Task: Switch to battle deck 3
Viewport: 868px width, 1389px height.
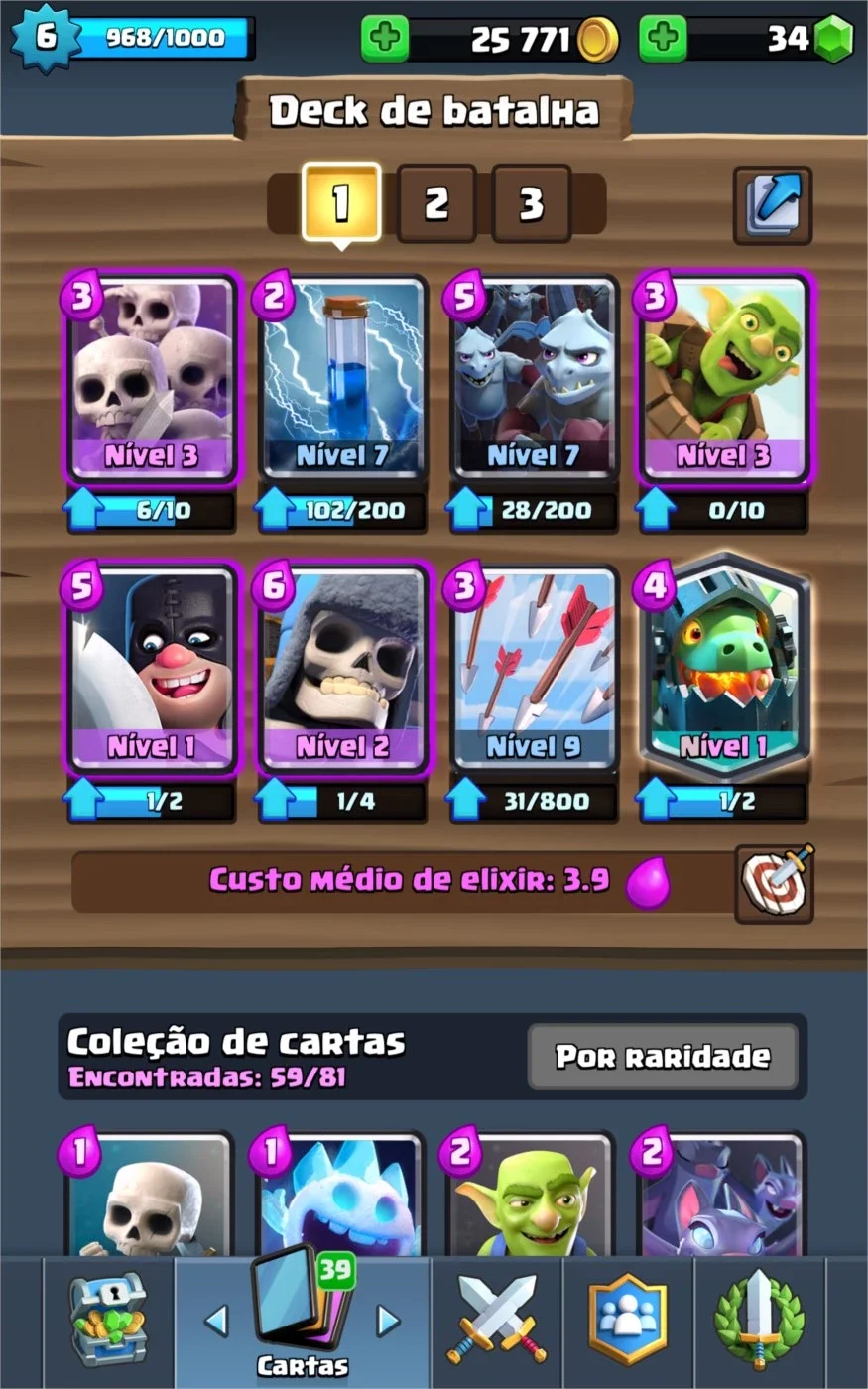Action: 531,203
